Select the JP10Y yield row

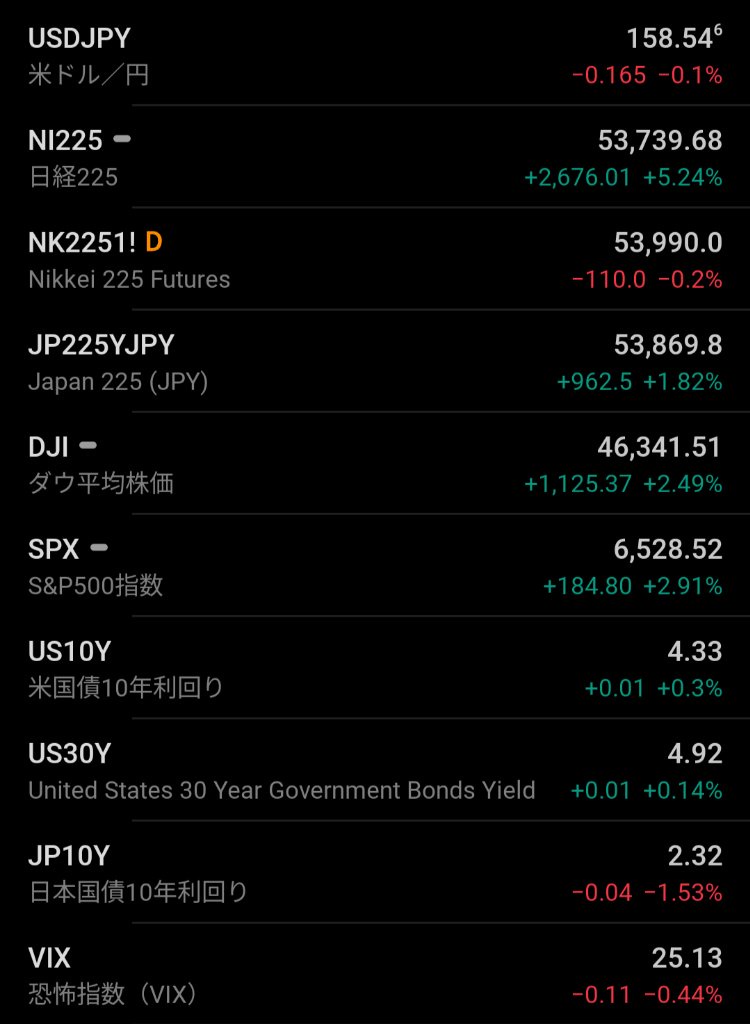(375, 872)
